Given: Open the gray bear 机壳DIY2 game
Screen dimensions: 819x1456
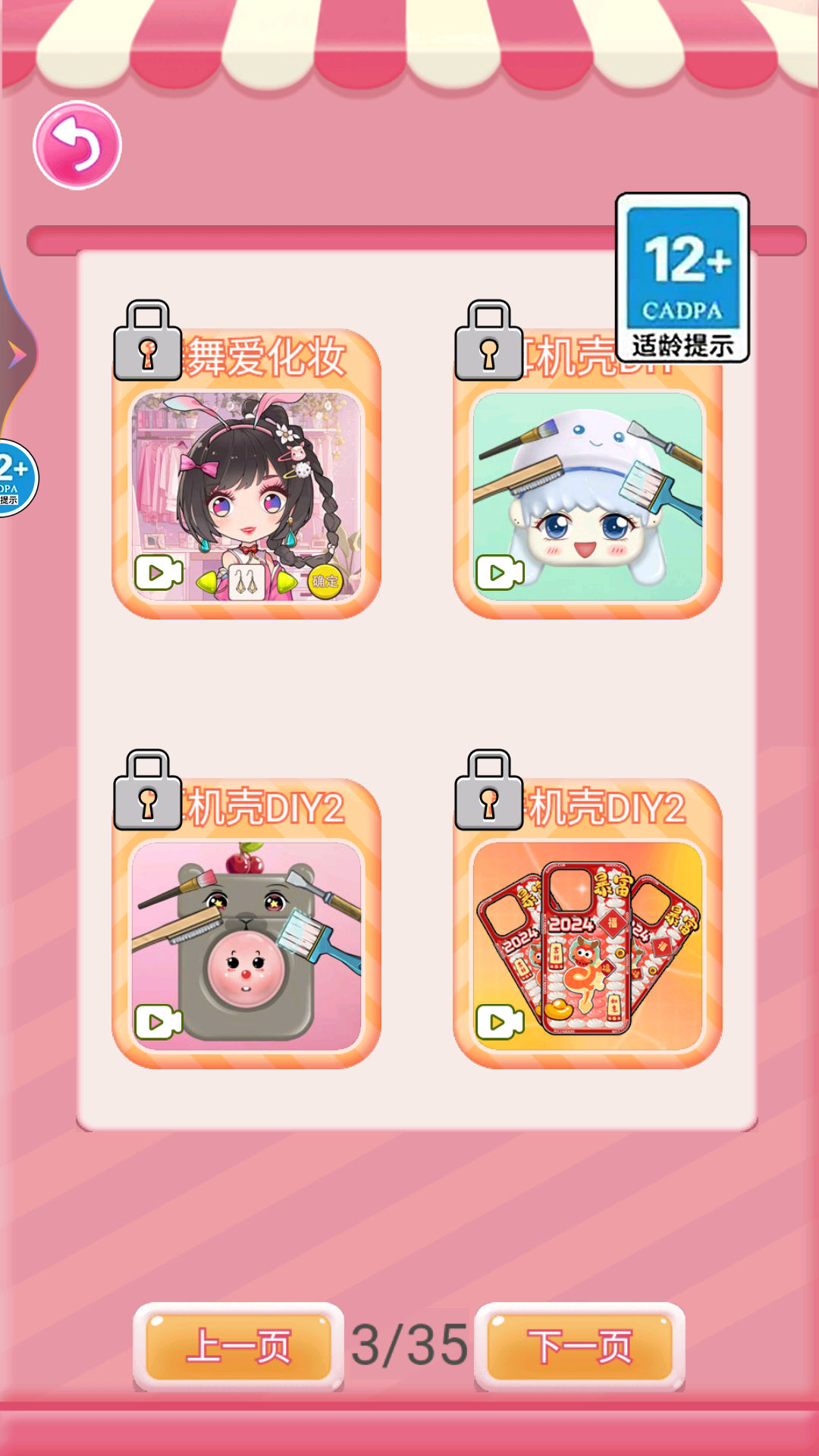Looking at the screenshot, I should click(246, 944).
